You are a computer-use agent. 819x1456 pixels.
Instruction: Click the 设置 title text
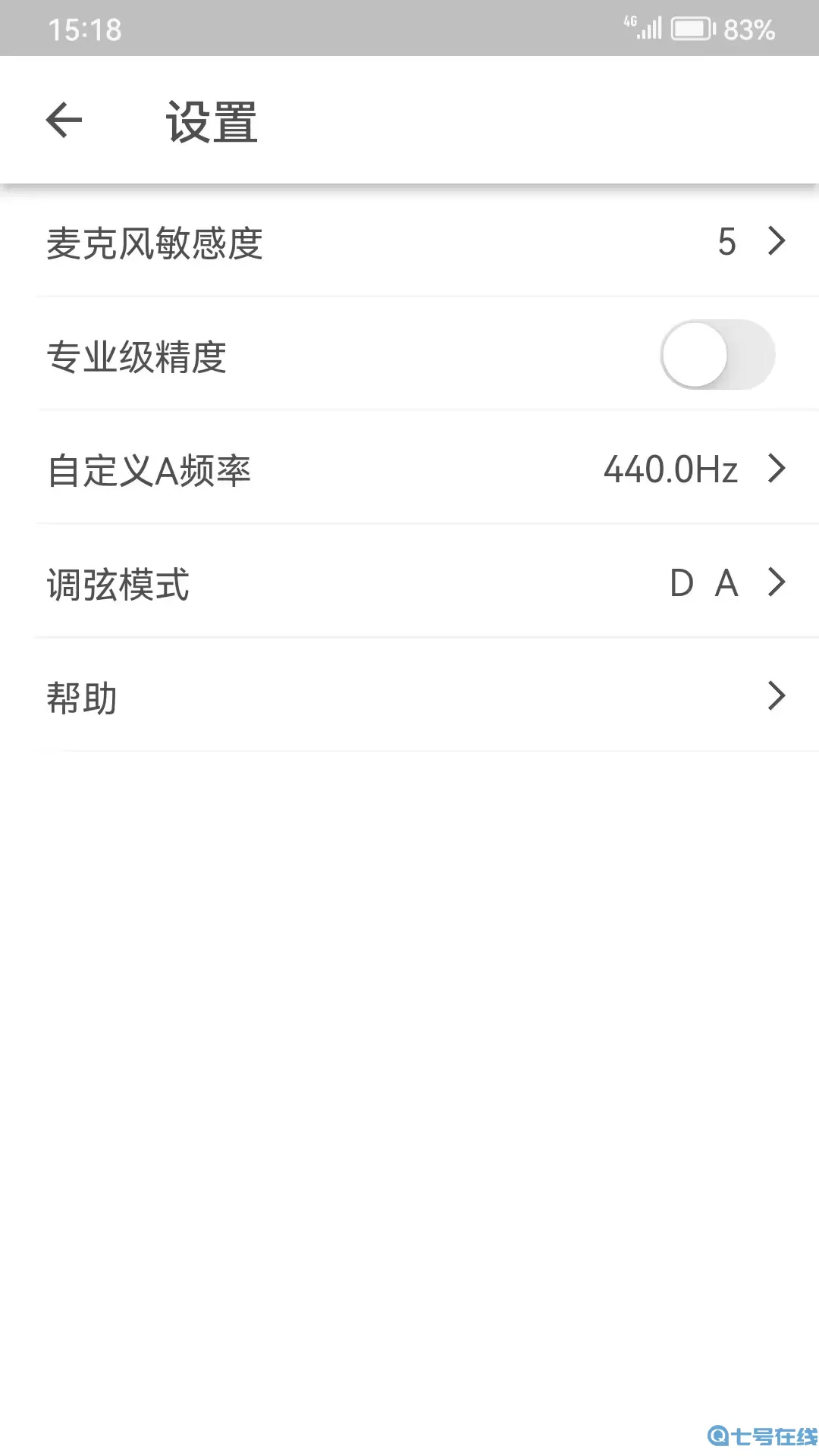(x=210, y=121)
